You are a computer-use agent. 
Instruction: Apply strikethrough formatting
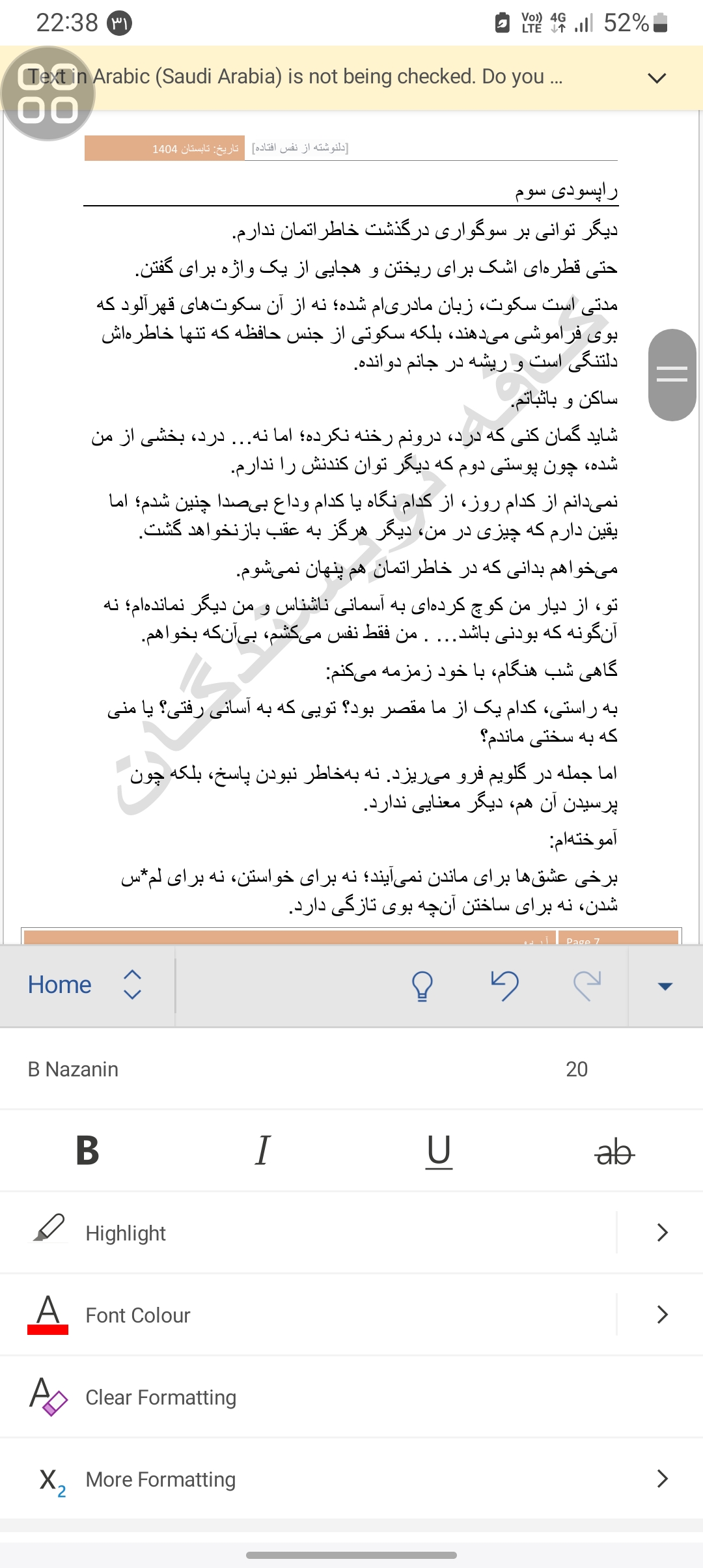click(614, 1152)
